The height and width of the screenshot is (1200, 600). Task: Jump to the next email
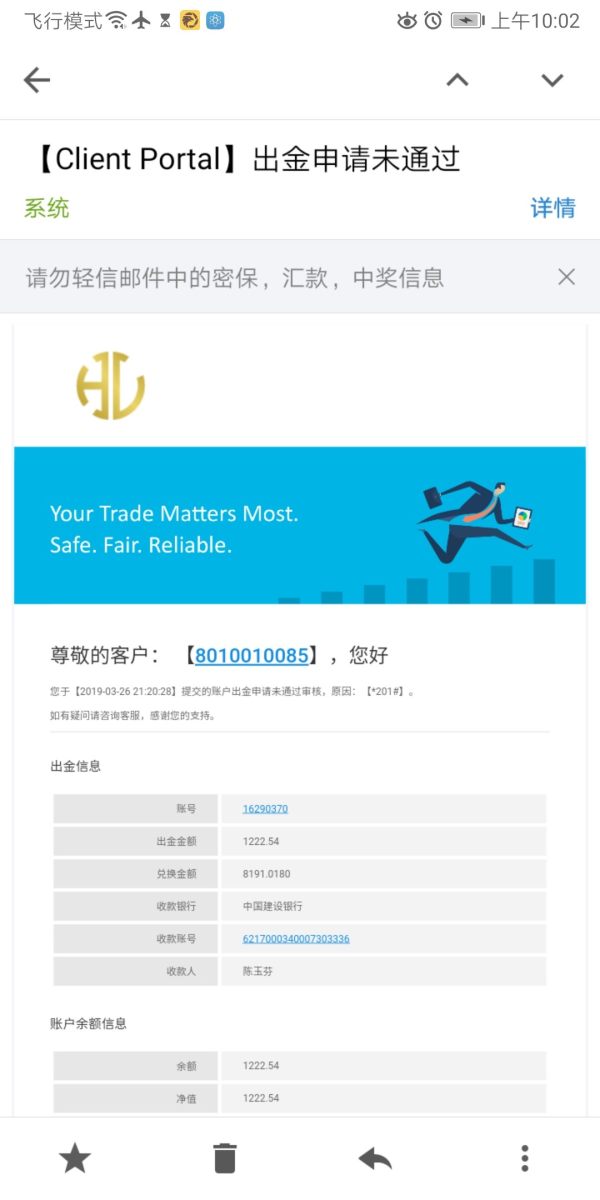click(x=552, y=80)
